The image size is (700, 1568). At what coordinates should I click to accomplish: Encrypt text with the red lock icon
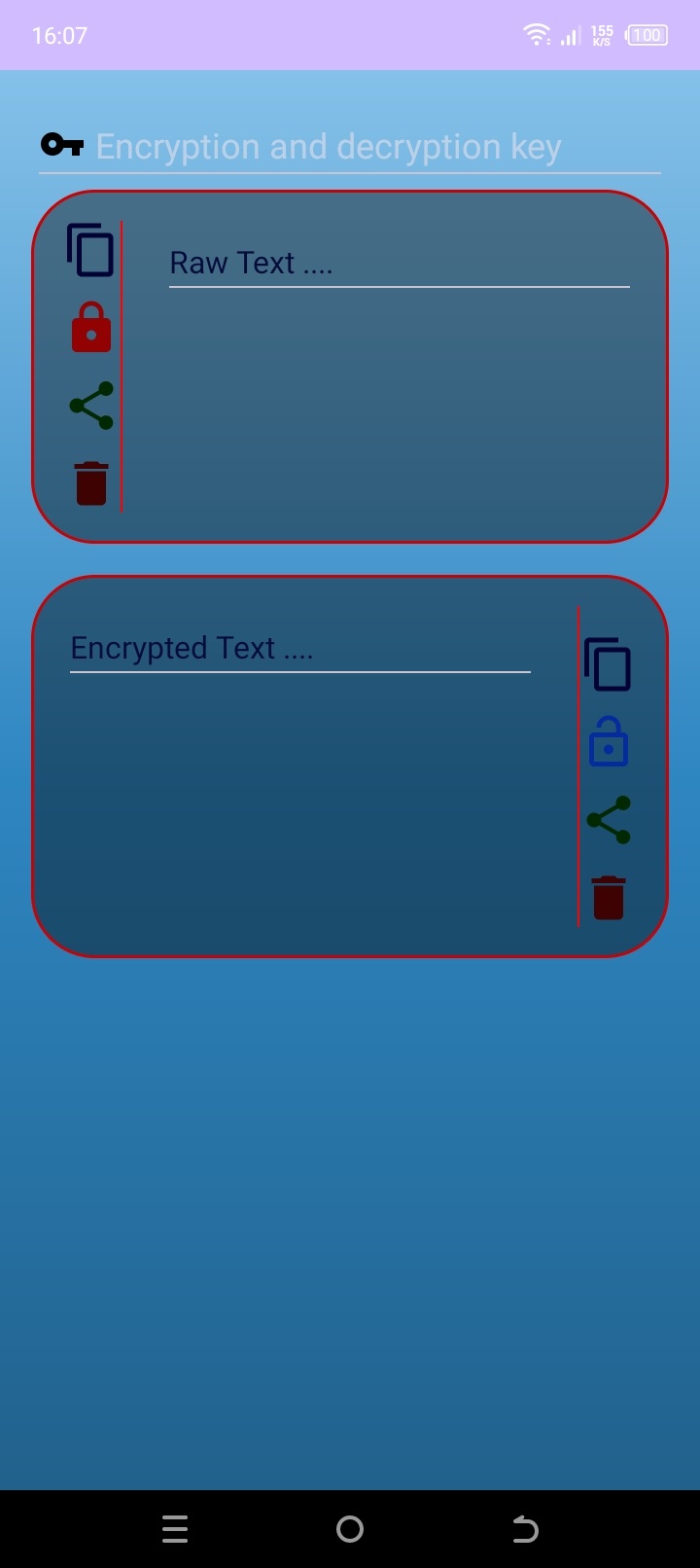coord(91,328)
